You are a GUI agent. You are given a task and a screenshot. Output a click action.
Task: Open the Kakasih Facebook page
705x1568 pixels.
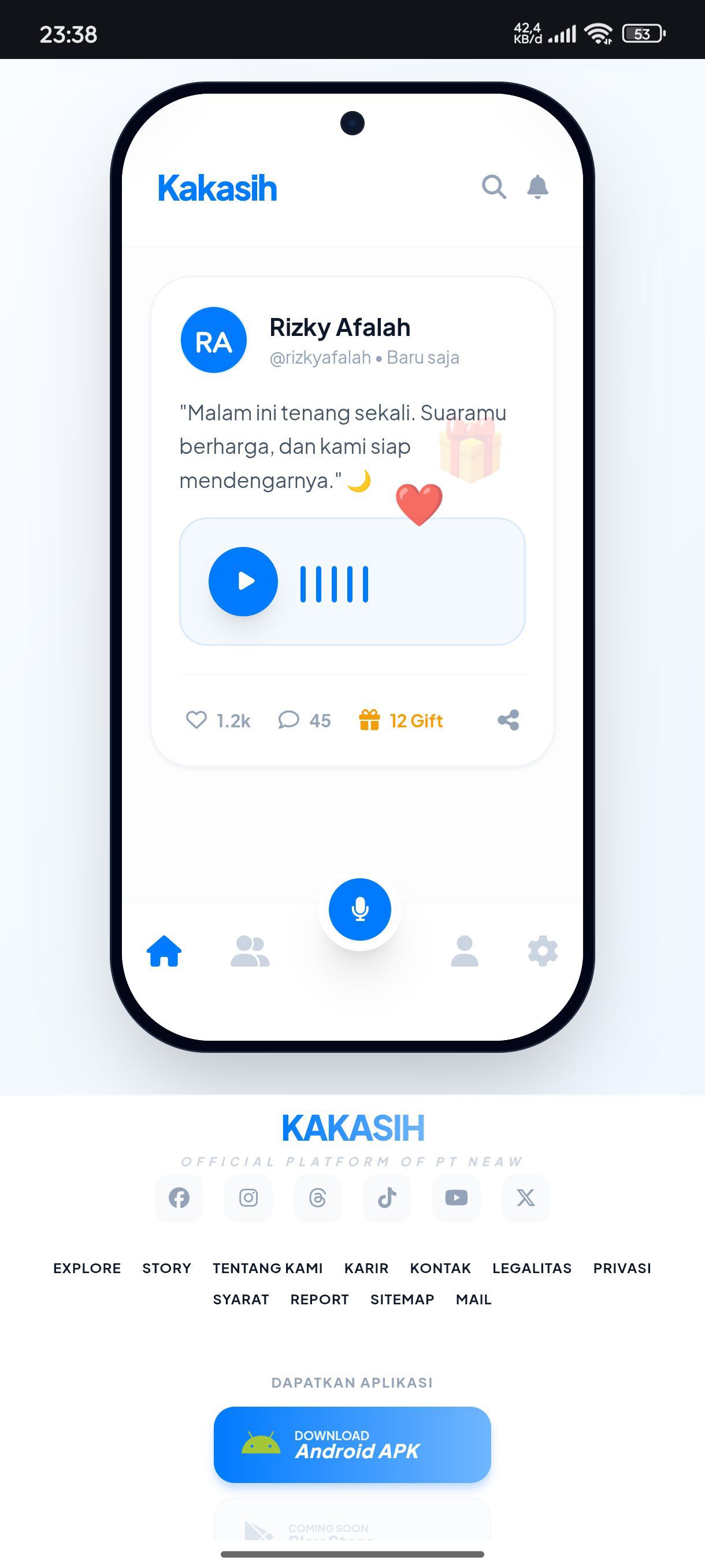tap(179, 1198)
